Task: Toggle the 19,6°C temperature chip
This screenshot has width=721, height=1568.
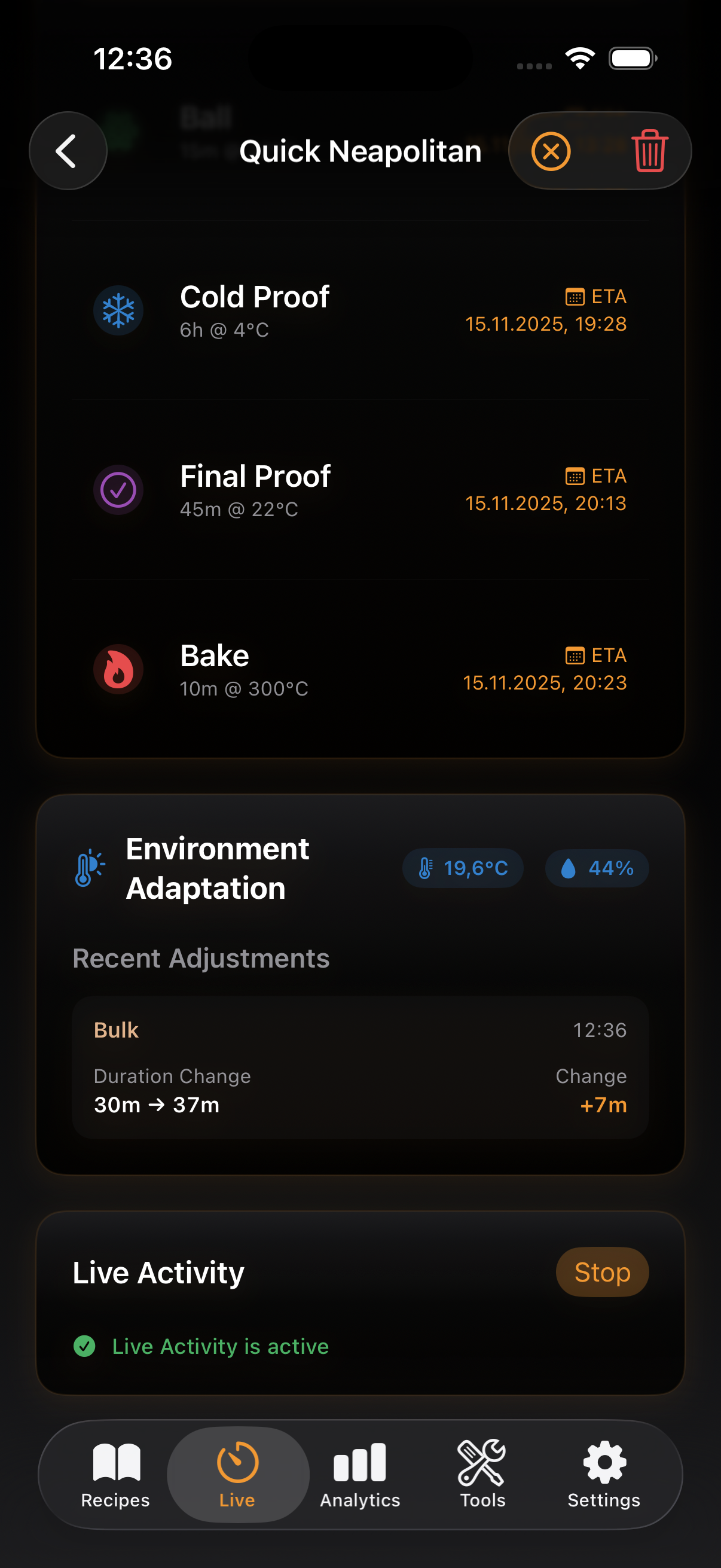Action: click(463, 868)
